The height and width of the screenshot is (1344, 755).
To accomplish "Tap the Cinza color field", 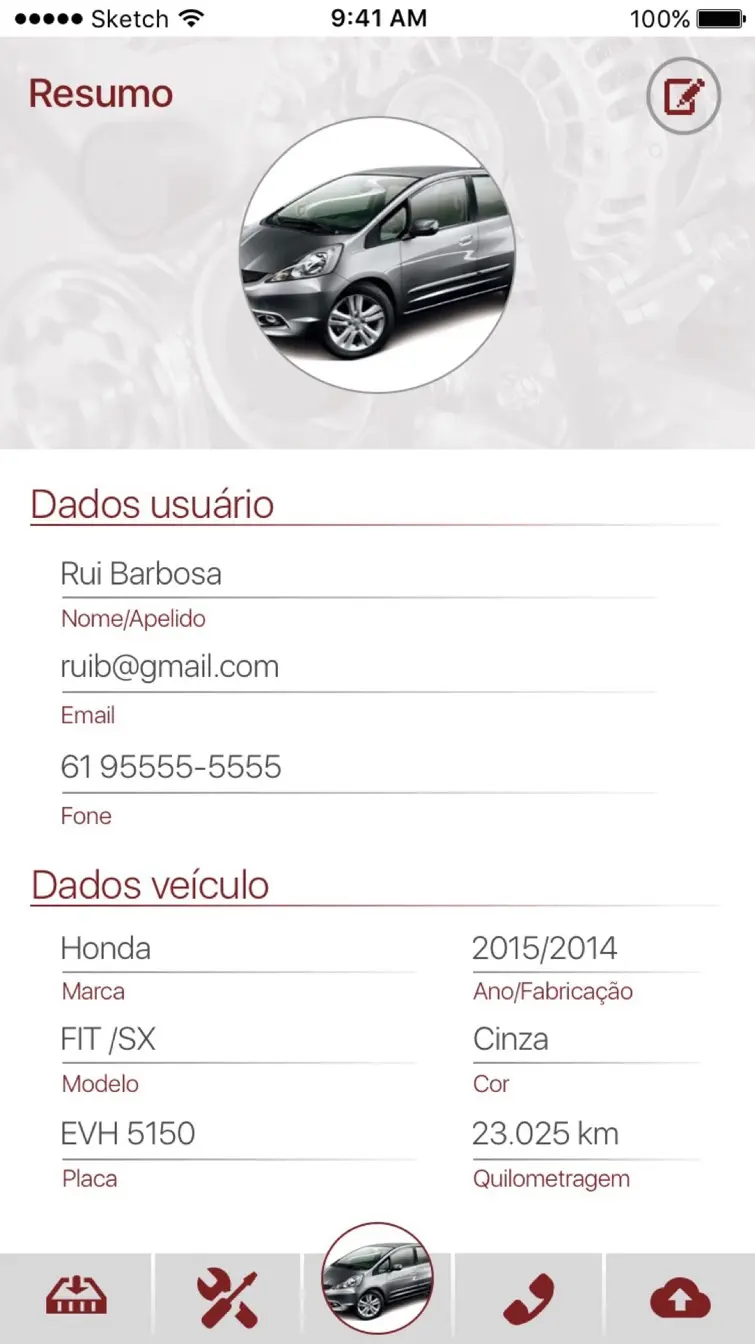I will [x=586, y=1040].
